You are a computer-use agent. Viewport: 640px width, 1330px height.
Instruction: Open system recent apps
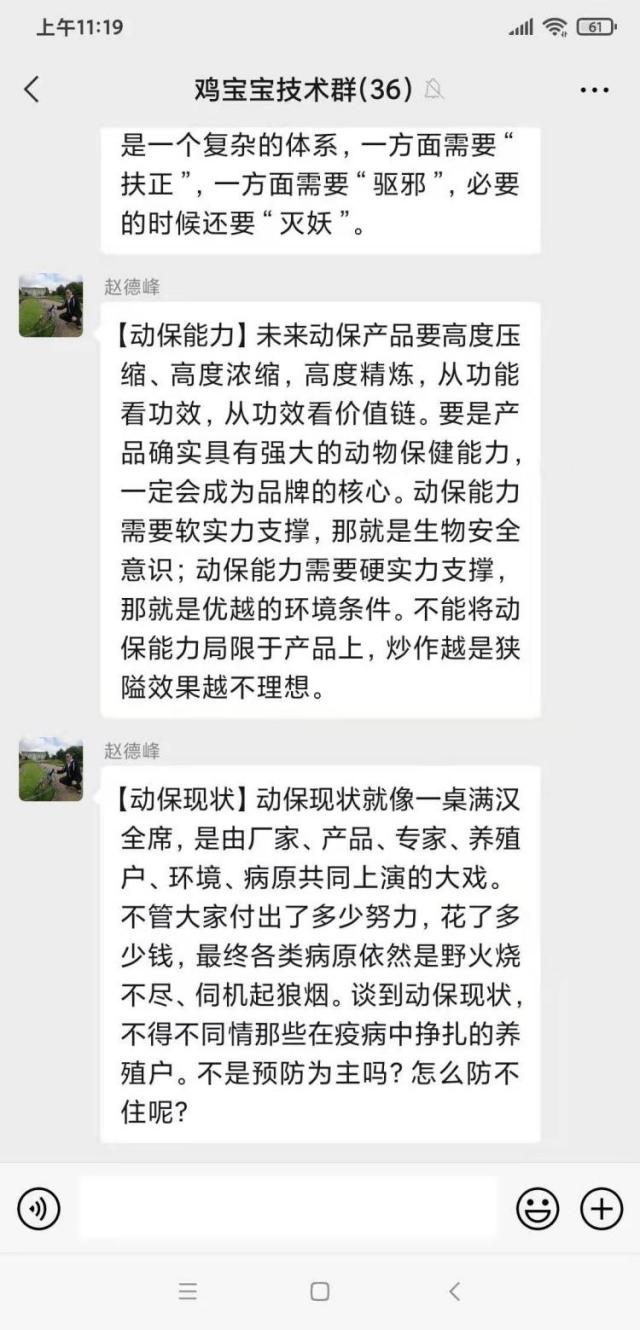(188, 1291)
